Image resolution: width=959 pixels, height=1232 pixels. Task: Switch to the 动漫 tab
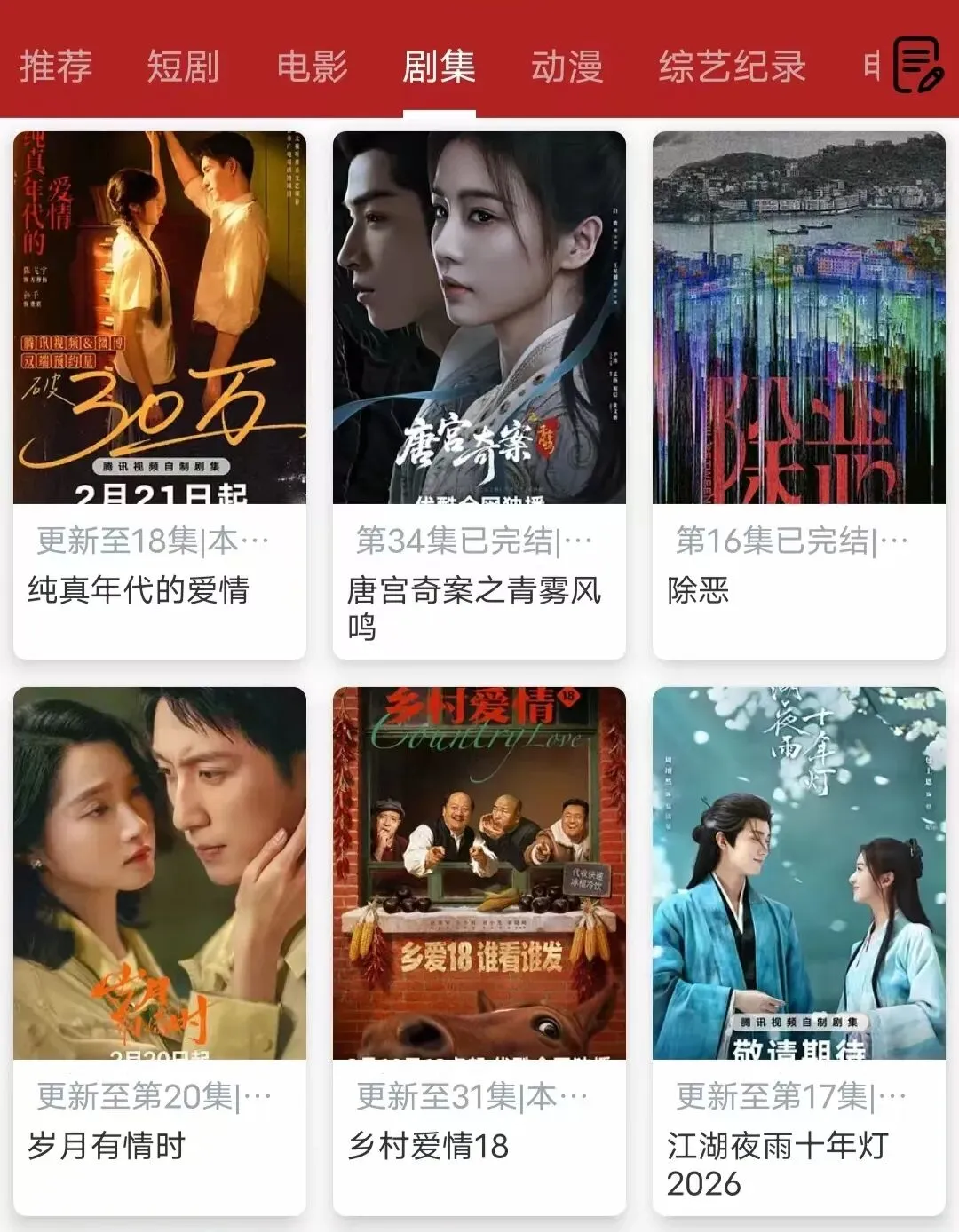(x=567, y=67)
